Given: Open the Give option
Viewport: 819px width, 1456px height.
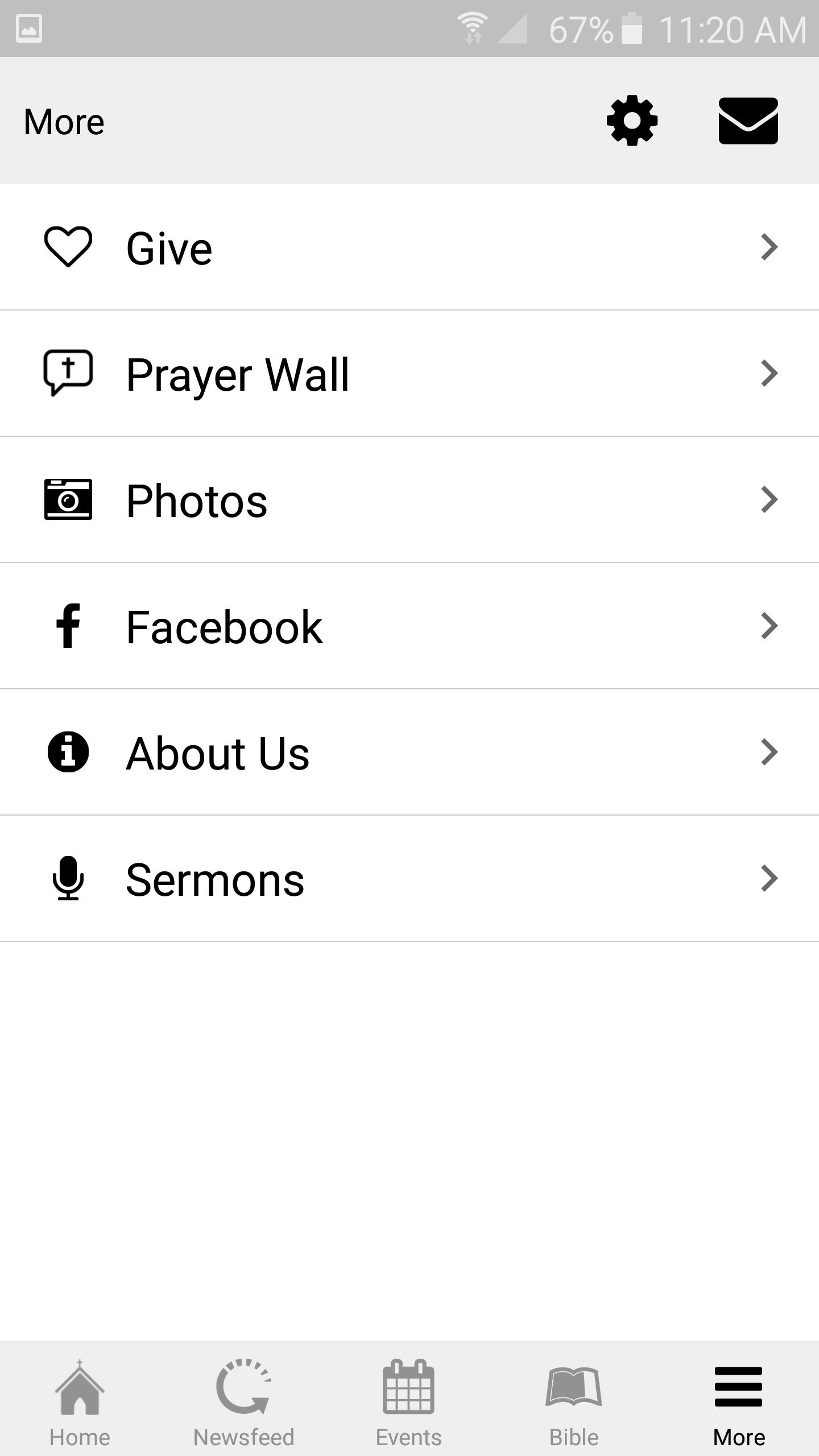Looking at the screenshot, I should [409, 247].
